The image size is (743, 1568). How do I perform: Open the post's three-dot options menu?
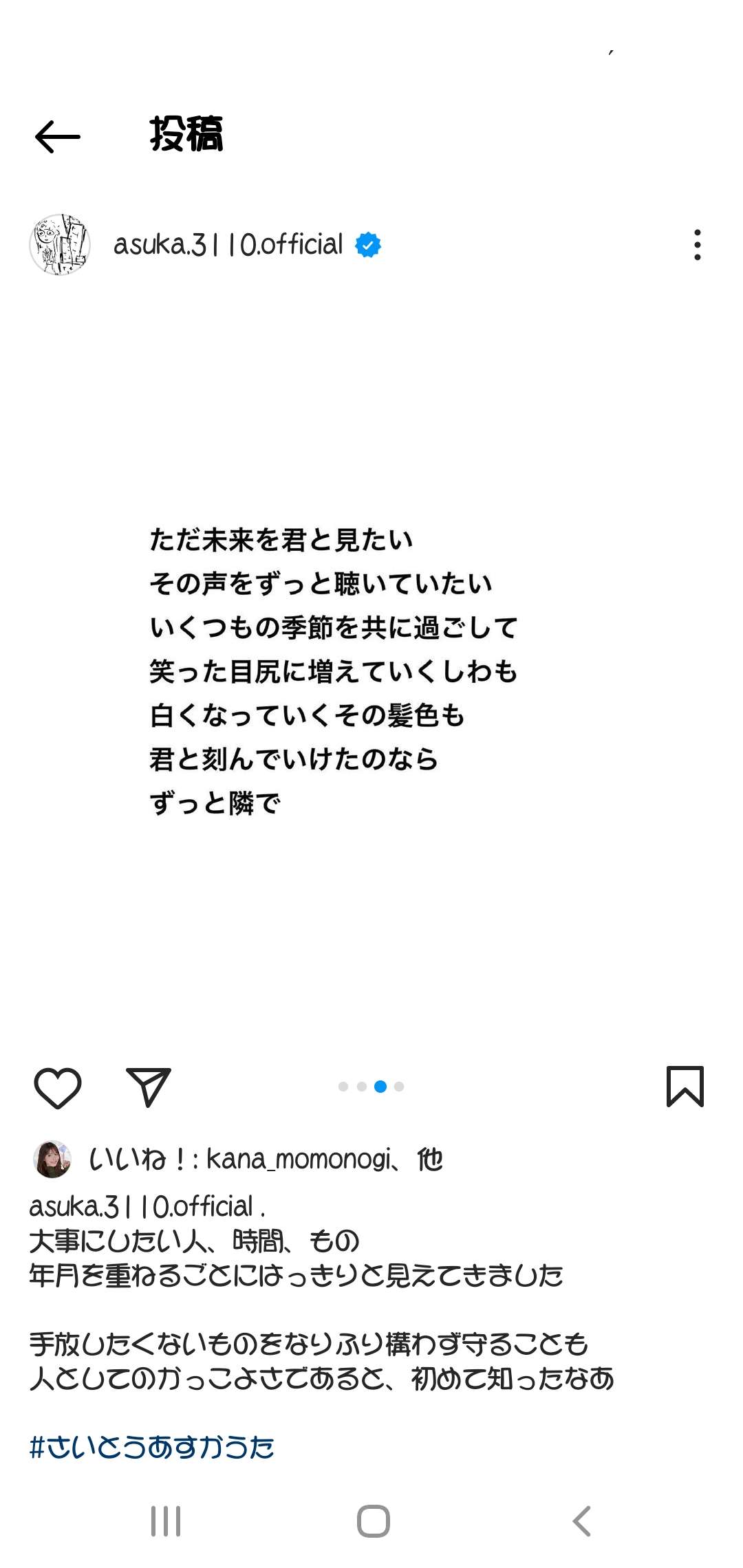(x=697, y=245)
